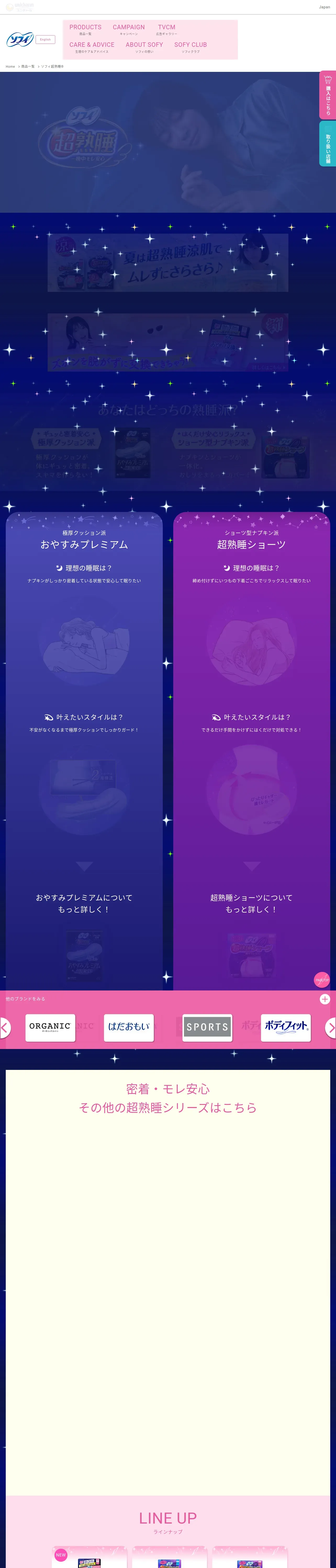Tap the Home breadcrumb link
Viewport: 336px width, 1568px height.
coord(10,66)
